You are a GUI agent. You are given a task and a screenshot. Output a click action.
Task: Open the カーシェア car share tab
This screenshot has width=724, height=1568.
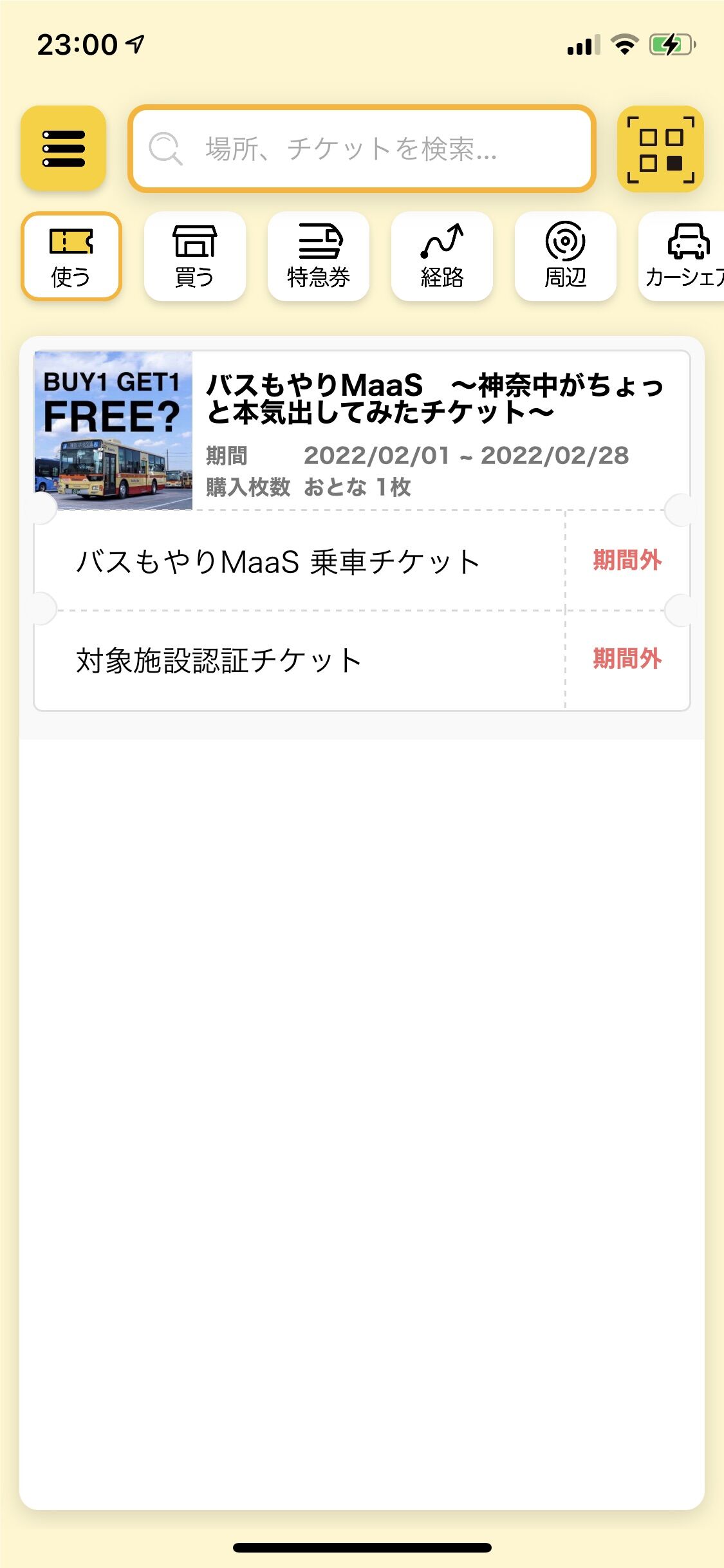(x=683, y=256)
